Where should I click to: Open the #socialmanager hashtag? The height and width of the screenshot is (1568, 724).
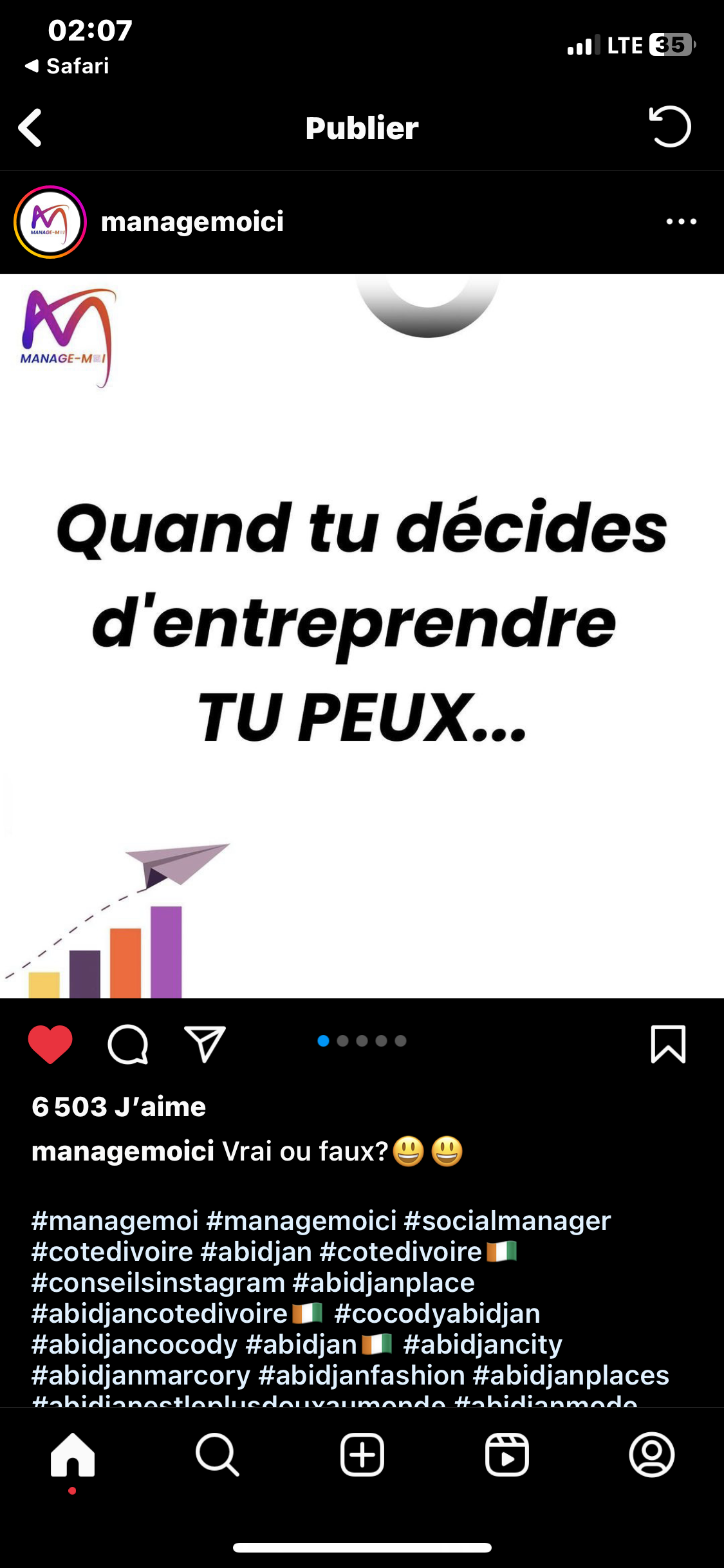click(507, 1220)
